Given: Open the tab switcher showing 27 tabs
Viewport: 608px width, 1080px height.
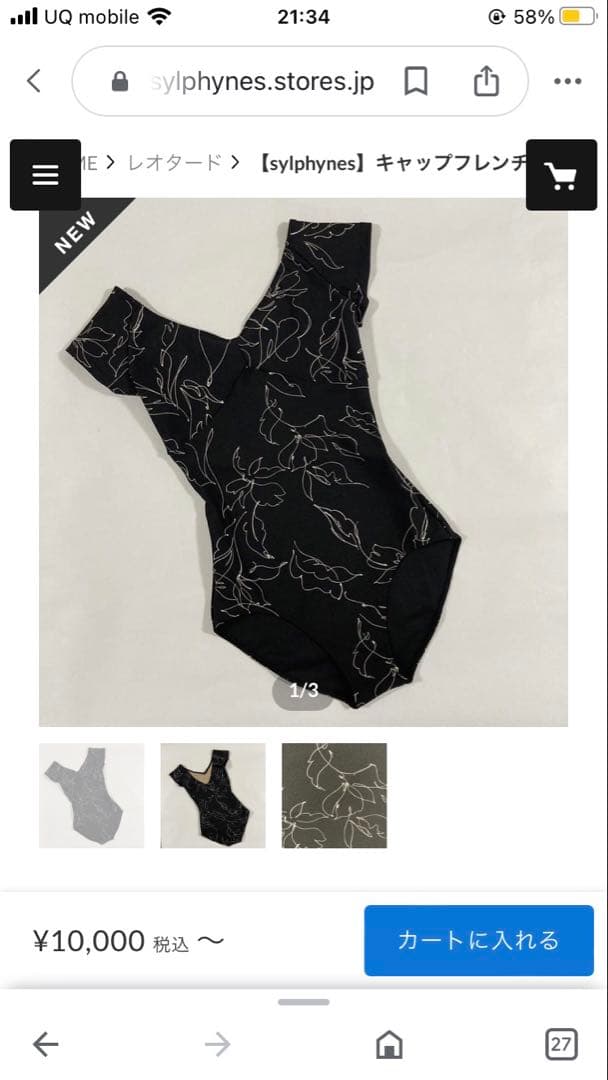Looking at the screenshot, I should pos(561,1045).
